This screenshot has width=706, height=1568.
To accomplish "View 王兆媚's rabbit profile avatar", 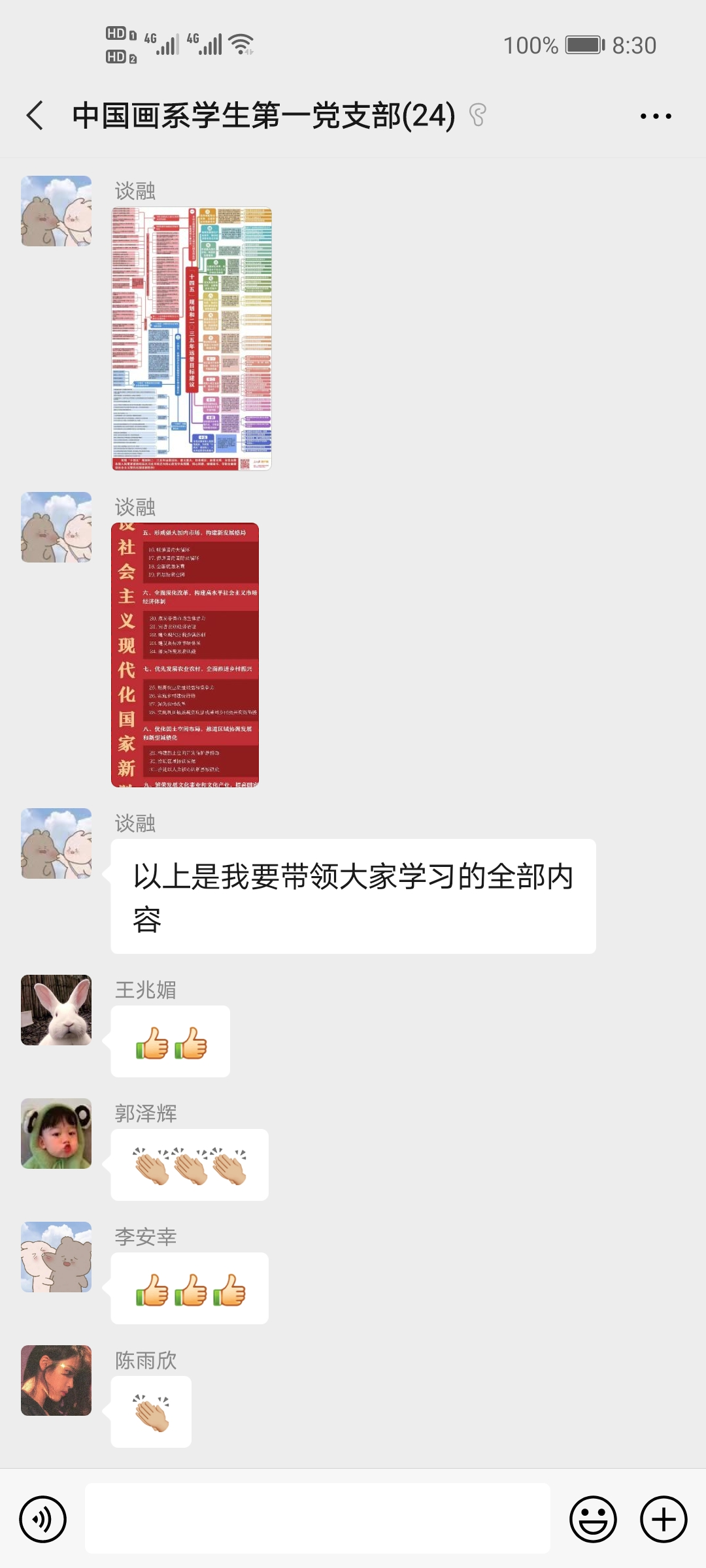I will pyautogui.click(x=56, y=1010).
